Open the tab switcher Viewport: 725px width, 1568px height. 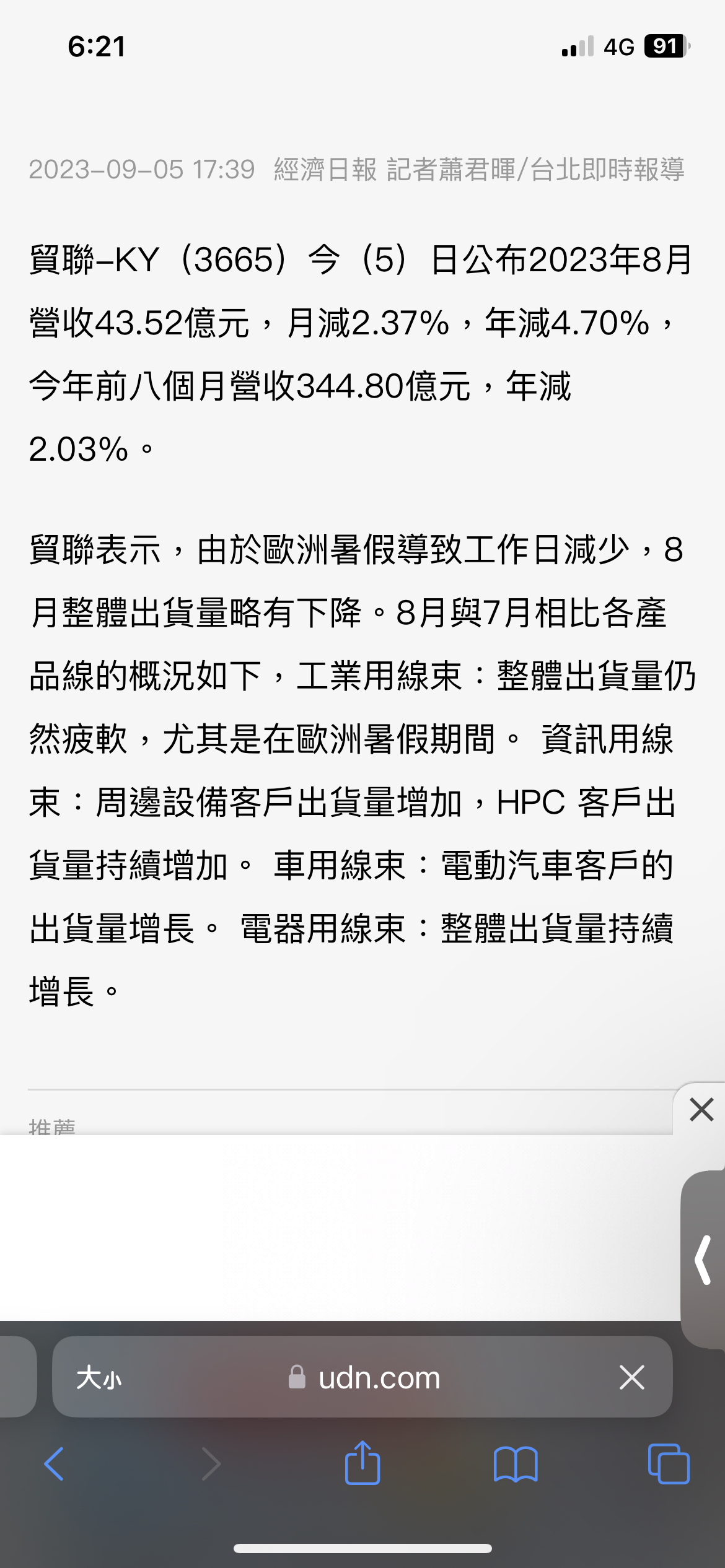coord(670,1465)
